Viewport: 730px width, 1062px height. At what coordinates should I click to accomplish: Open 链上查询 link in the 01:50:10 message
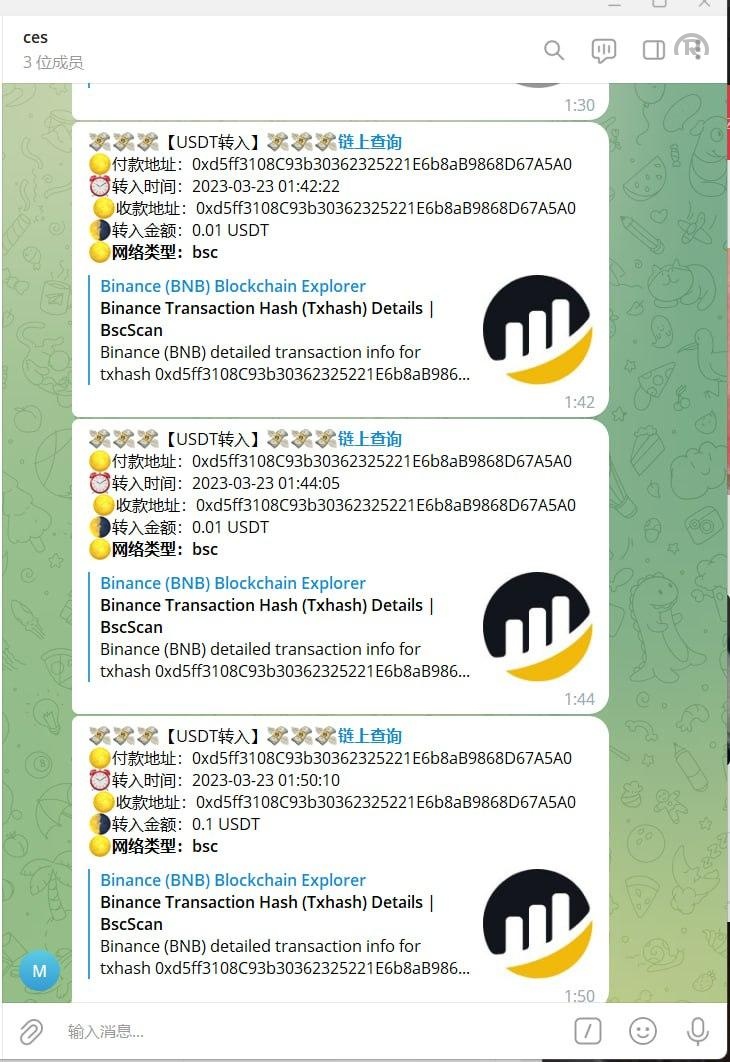370,736
